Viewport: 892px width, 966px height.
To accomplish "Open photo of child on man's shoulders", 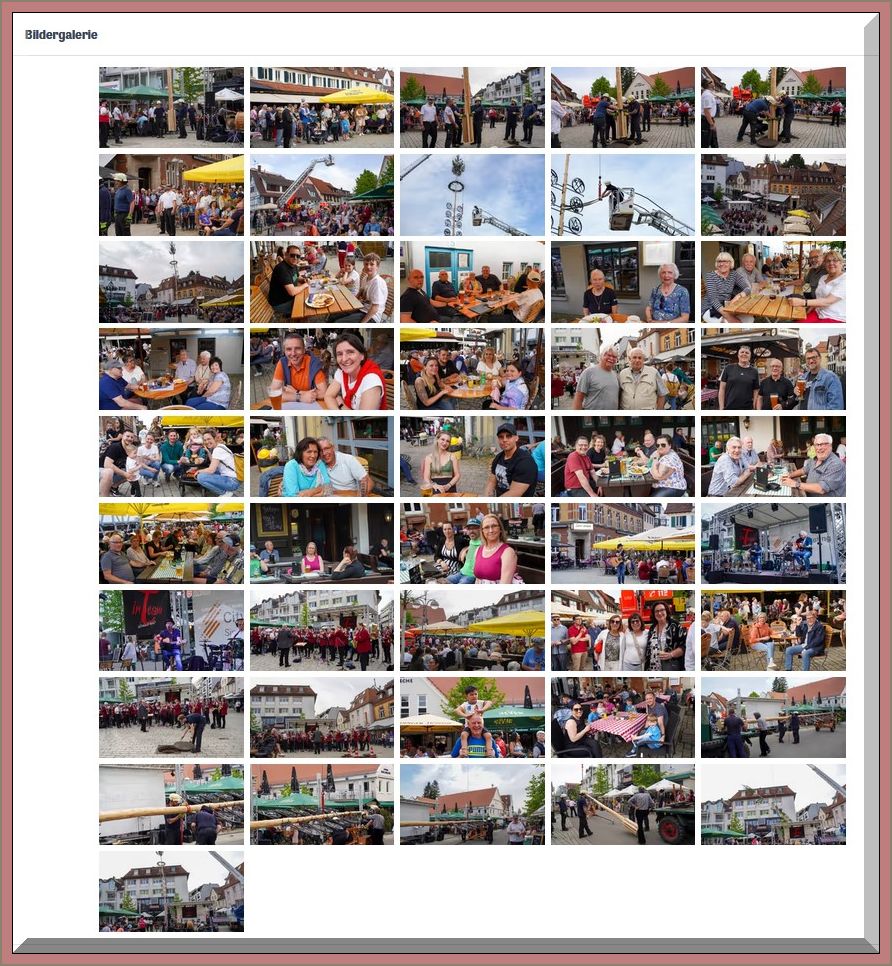I will 472,717.
